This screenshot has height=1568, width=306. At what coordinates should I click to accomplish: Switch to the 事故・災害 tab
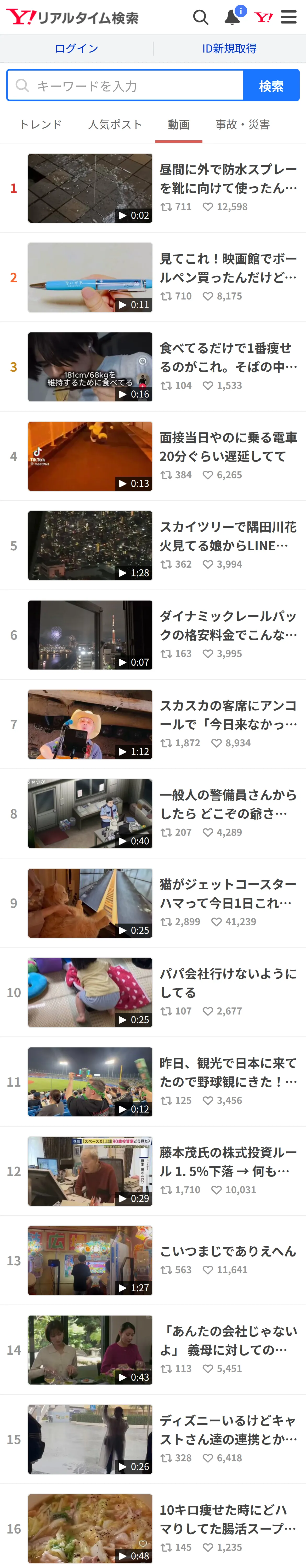pos(243,125)
